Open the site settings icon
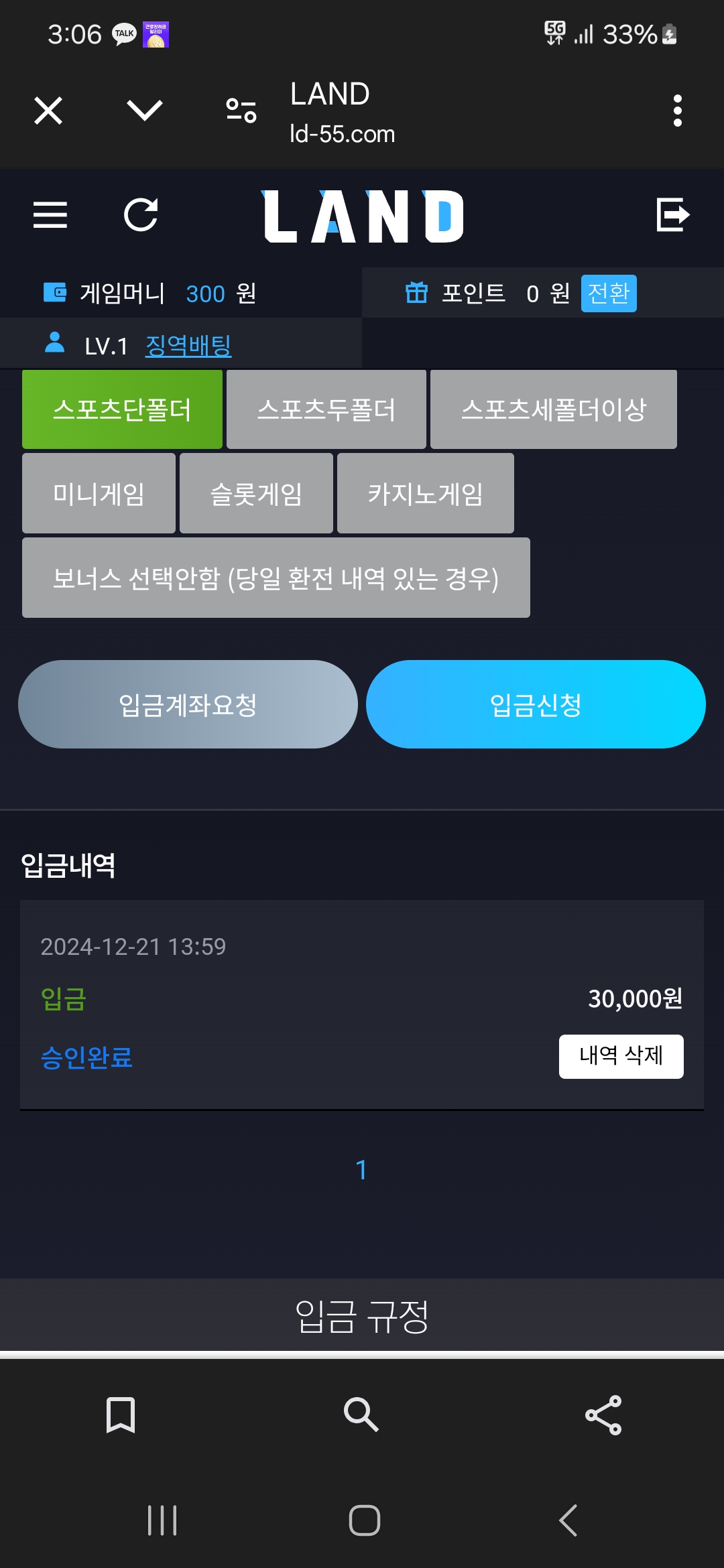 click(241, 111)
